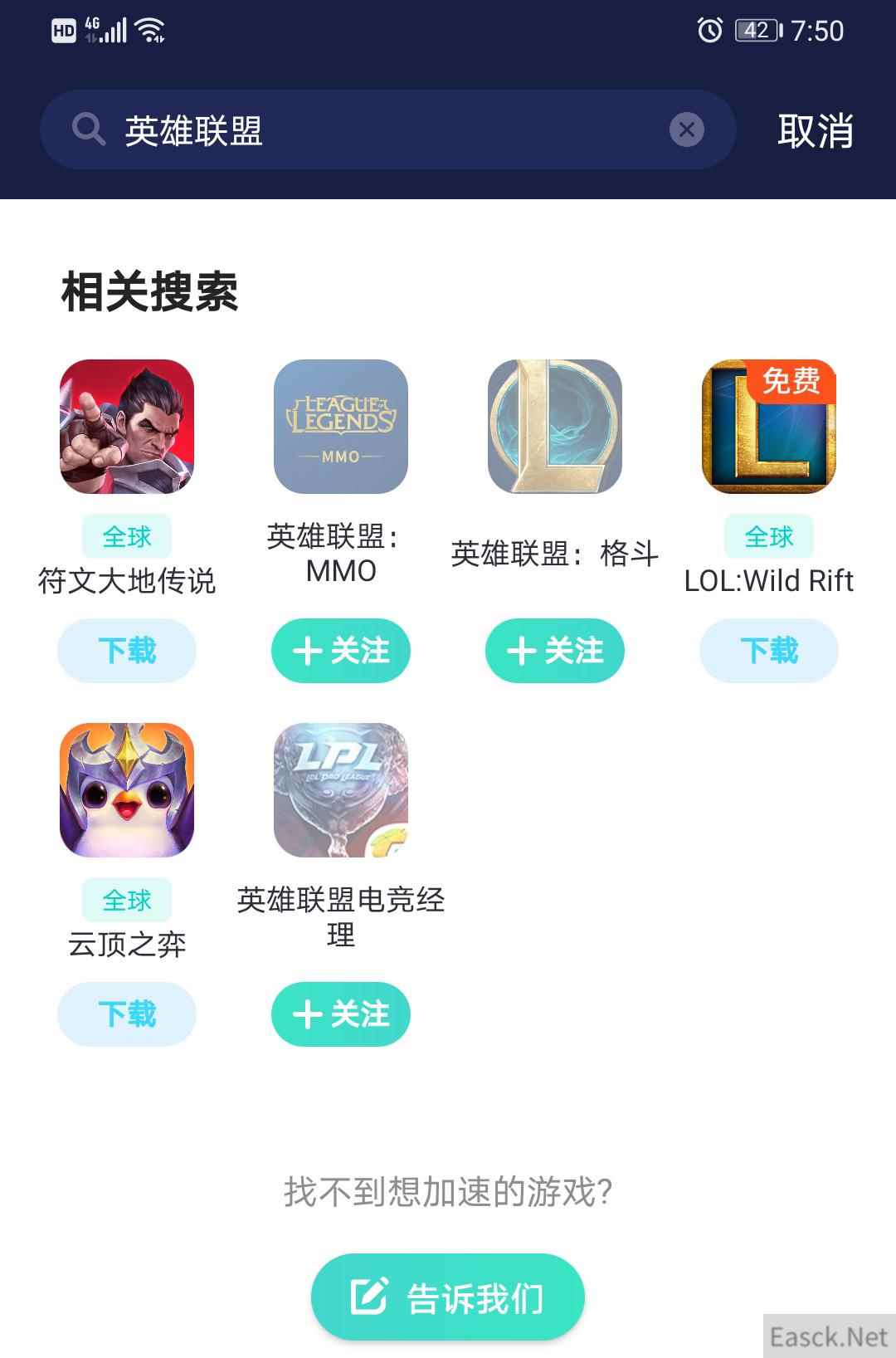Download 云顶之弈

pos(127,1014)
